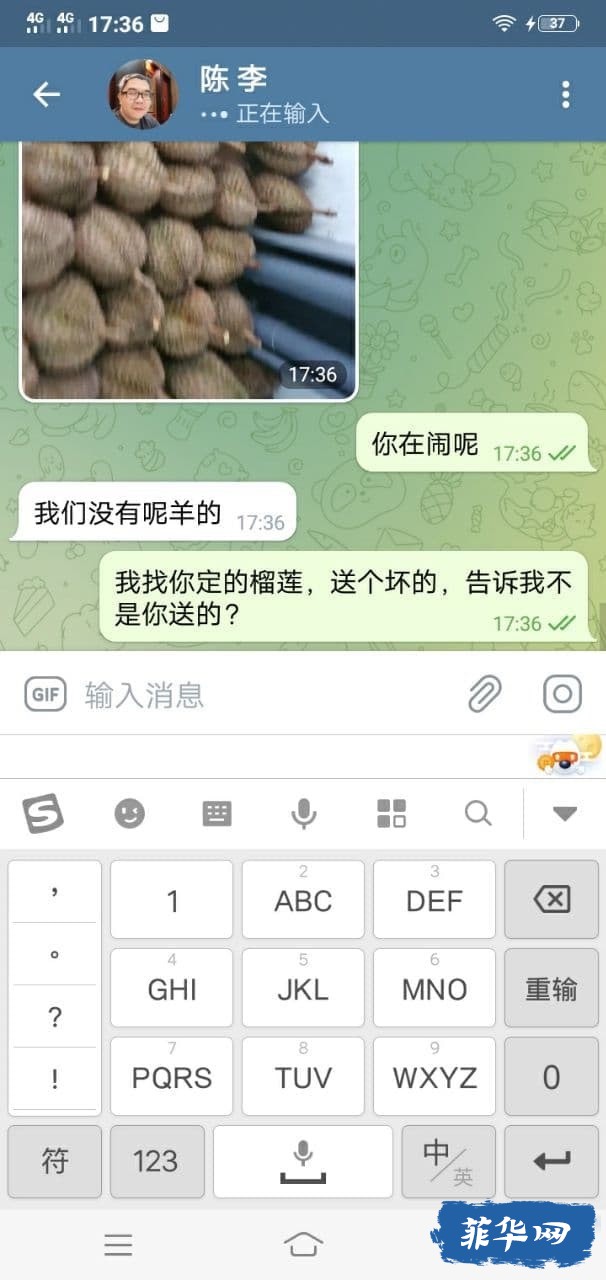Screen dimensions: 606x1280
Task: Open the Sogou keyboard menu logo
Action: point(43,814)
